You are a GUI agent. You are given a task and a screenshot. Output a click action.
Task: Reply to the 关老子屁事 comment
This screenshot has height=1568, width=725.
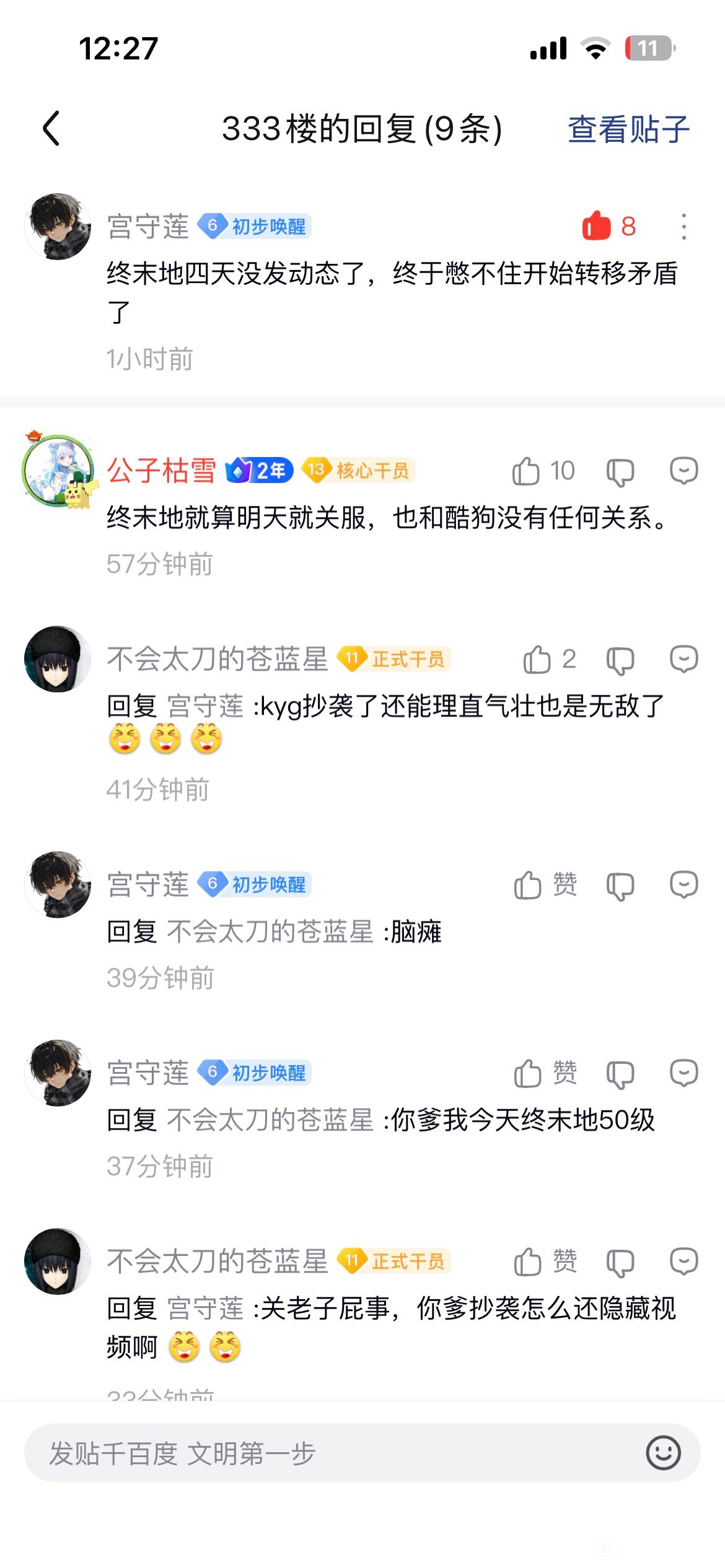(684, 1261)
